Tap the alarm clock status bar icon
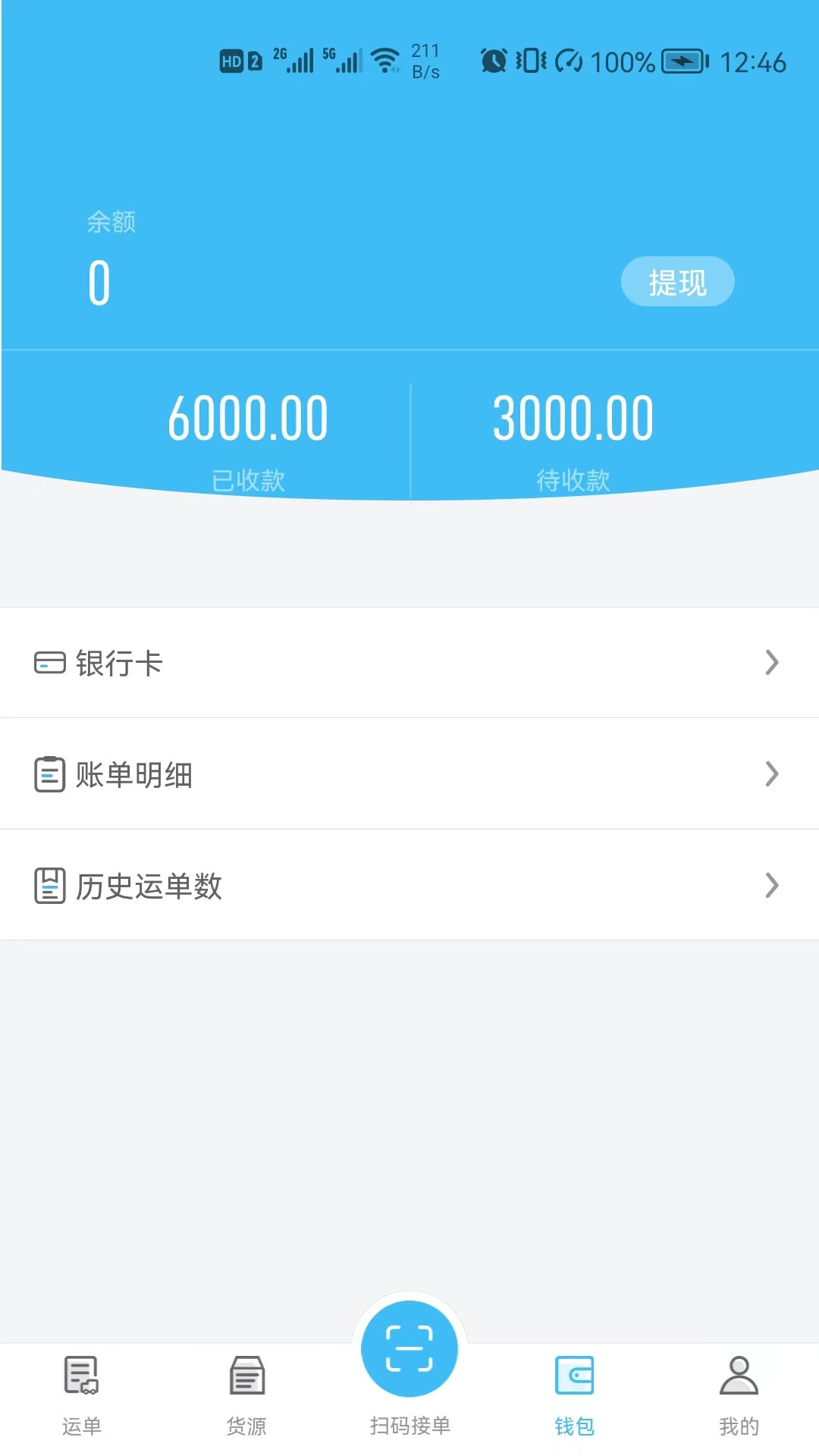The height and width of the screenshot is (1456, 819). pos(494,61)
